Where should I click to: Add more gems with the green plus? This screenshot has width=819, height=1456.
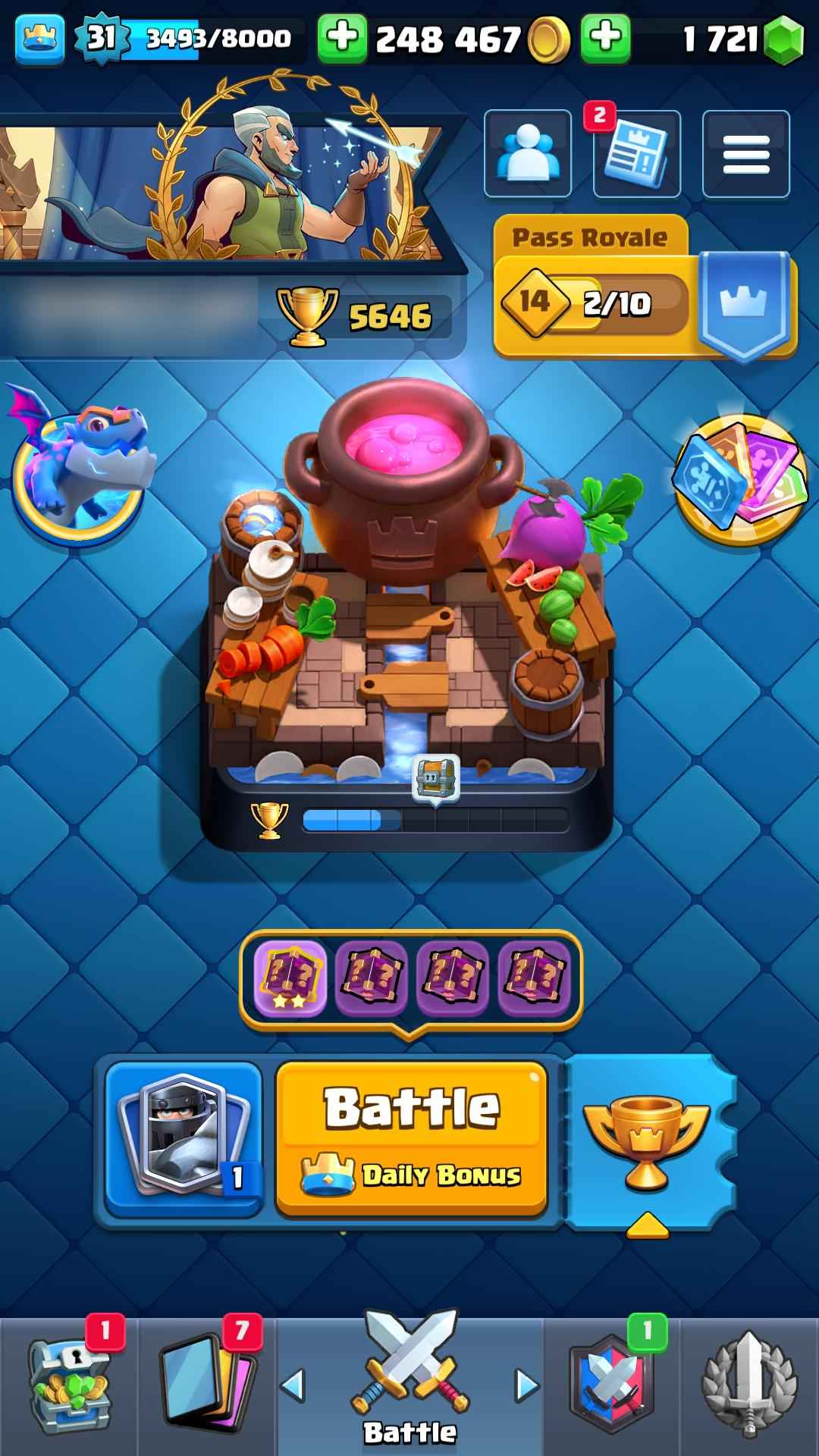[605, 38]
